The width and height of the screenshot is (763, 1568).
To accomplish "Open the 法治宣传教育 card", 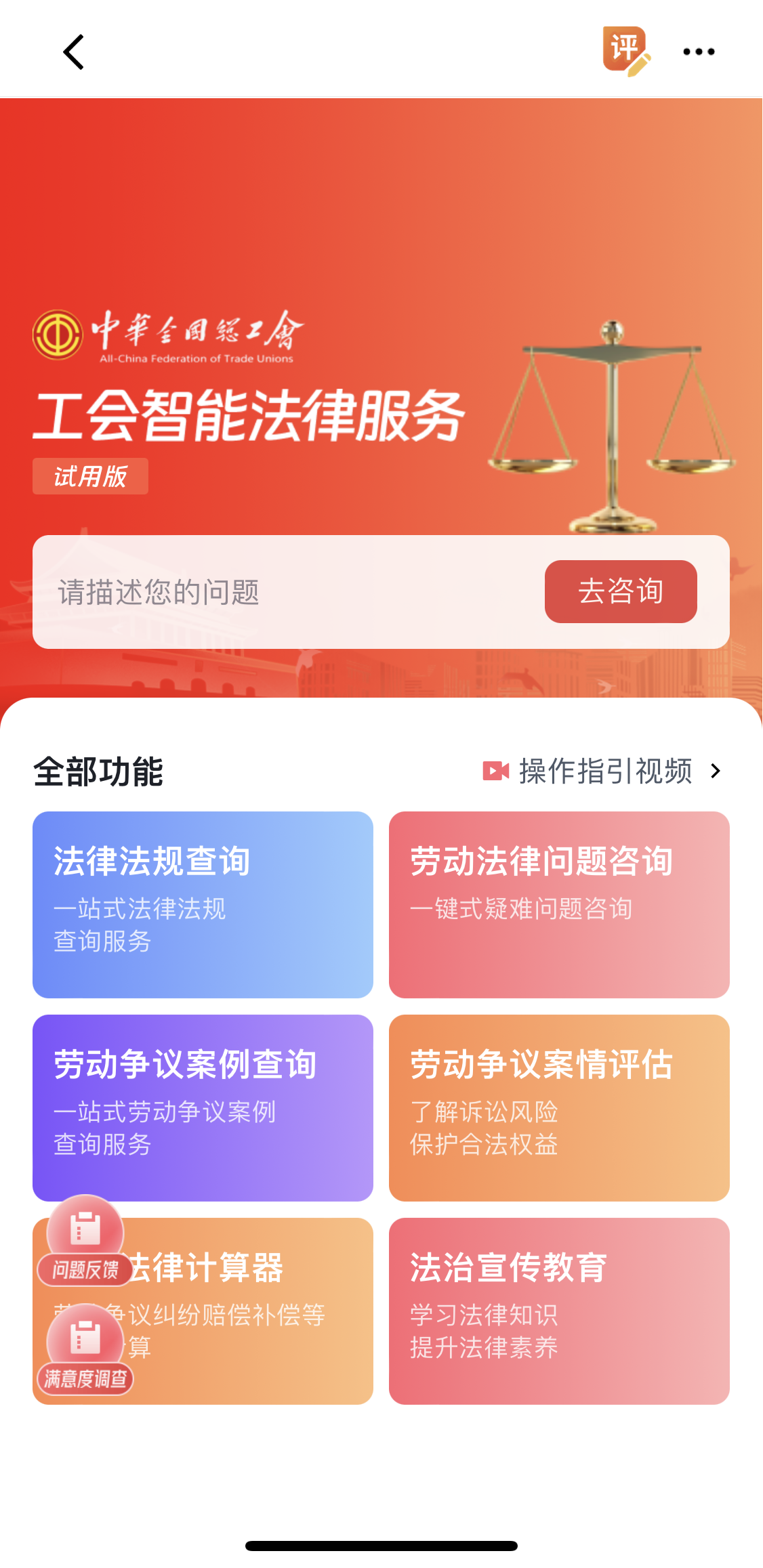I will coord(559,1311).
